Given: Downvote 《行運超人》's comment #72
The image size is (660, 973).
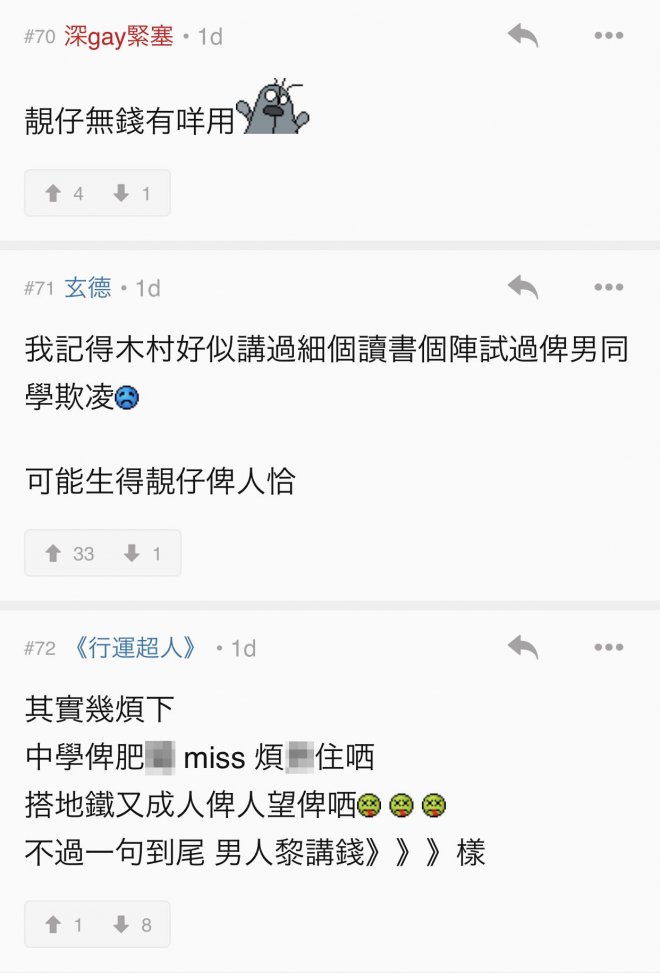Looking at the screenshot, I should click(132, 925).
